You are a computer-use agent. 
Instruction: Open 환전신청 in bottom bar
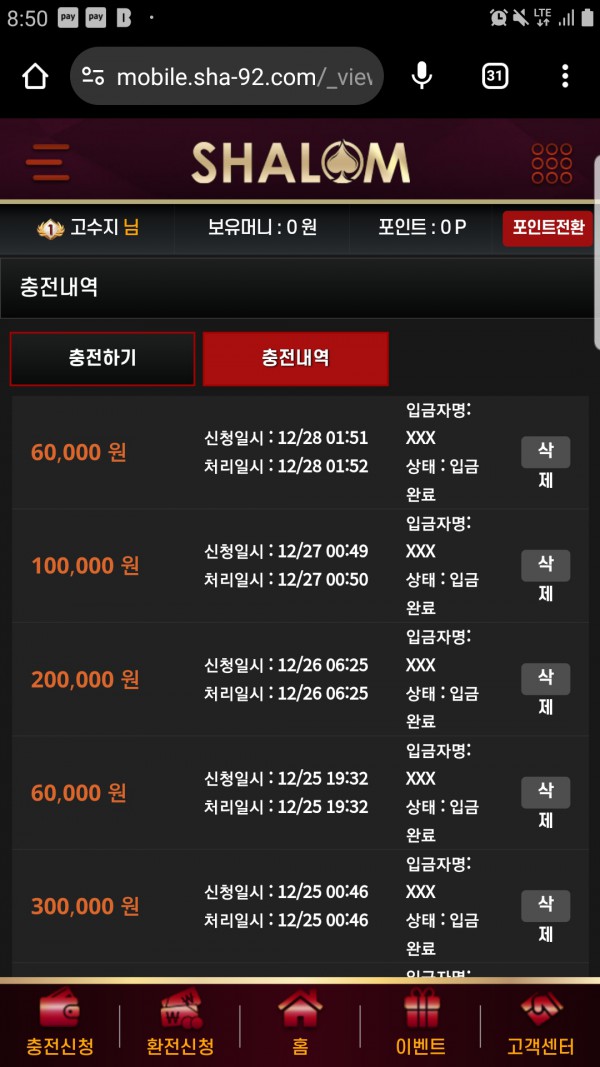pyautogui.click(x=180, y=1025)
